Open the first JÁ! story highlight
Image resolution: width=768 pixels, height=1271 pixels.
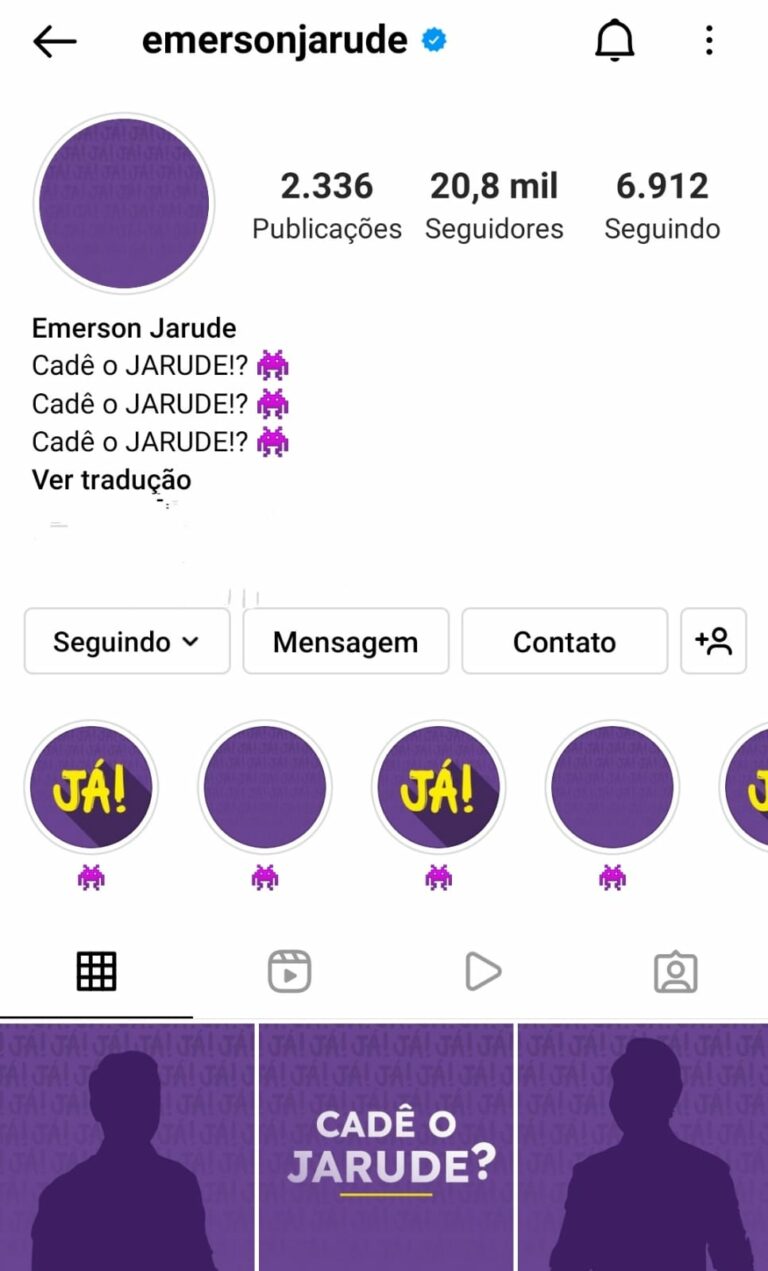coord(91,787)
